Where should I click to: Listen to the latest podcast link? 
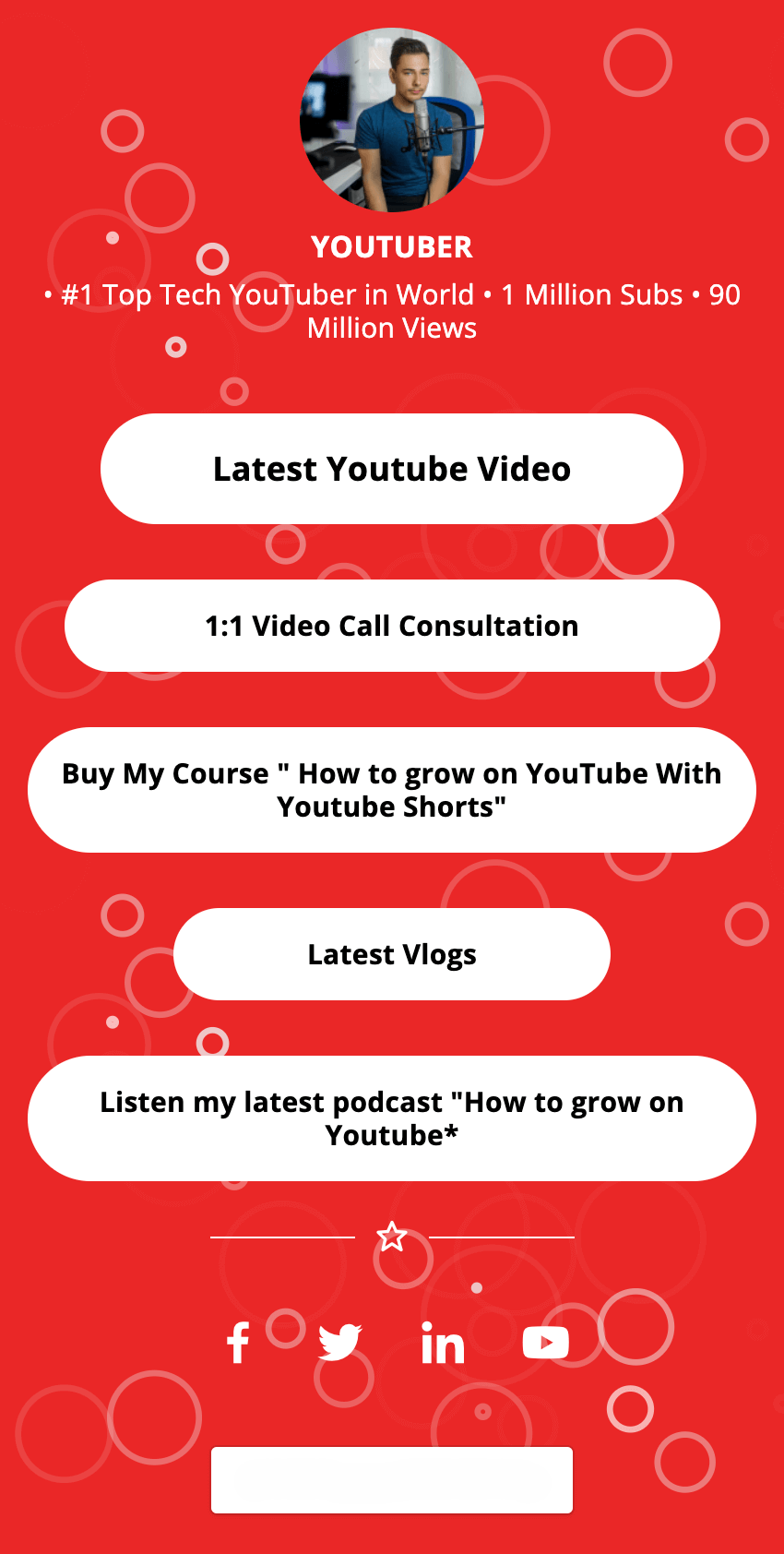392,1118
